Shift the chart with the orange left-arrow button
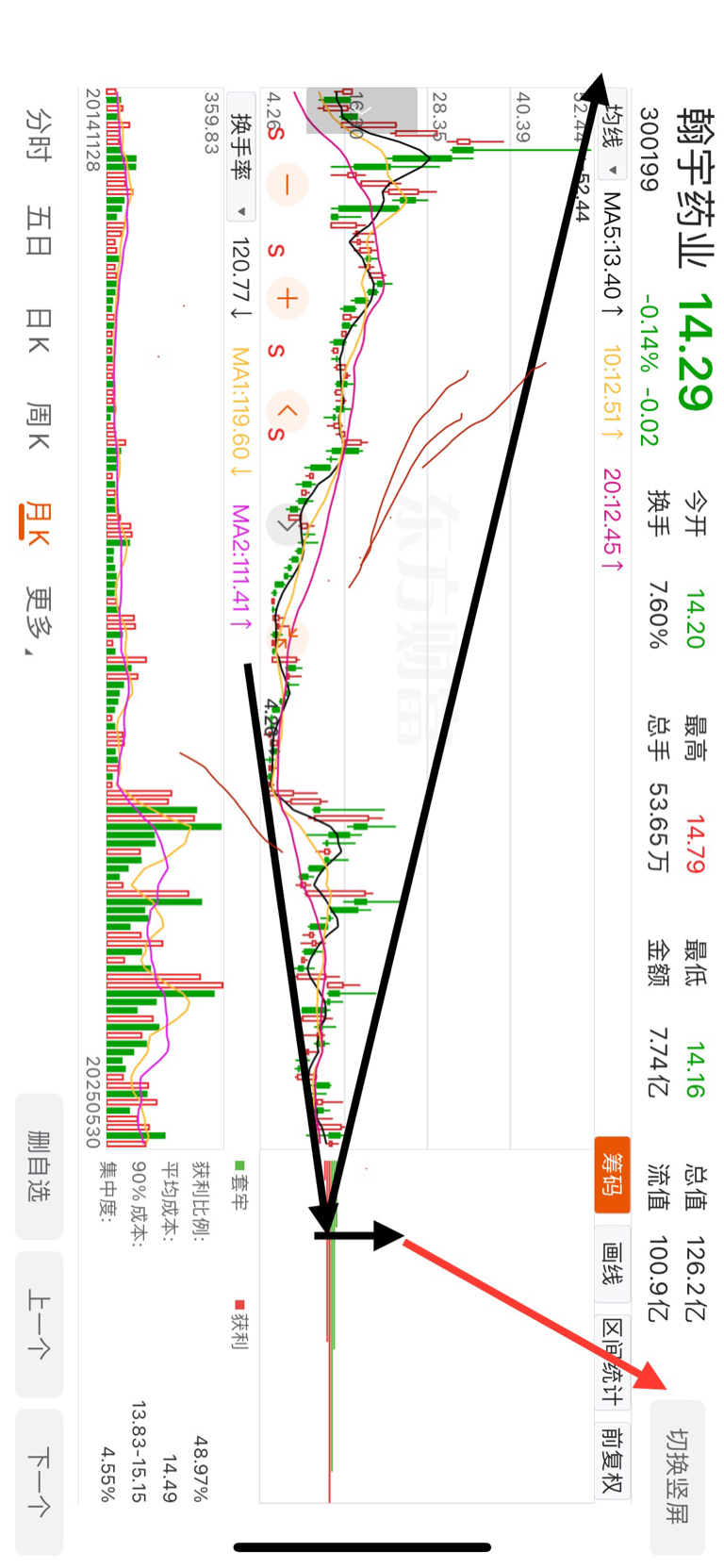Image resolution: width=724 pixels, height=1568 pixels. [287, 412]
